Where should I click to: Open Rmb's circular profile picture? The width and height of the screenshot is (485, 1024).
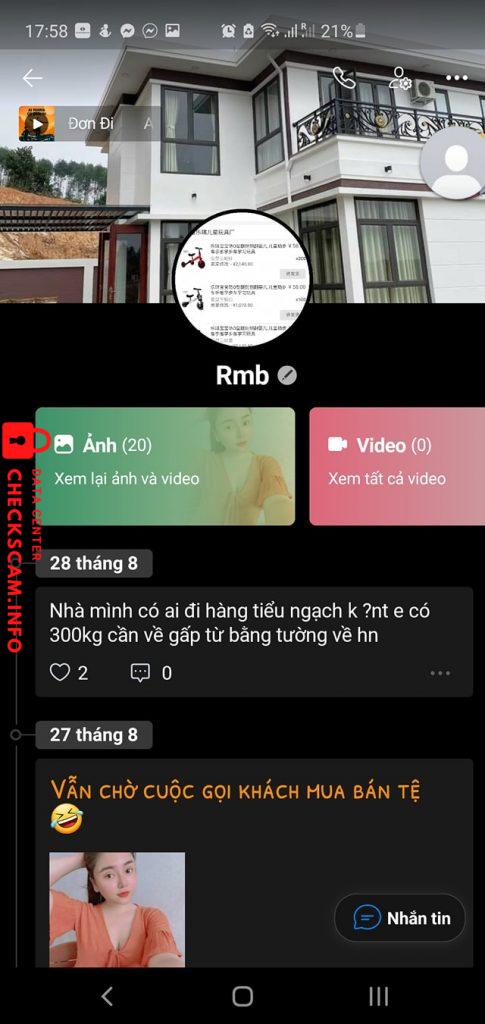(x=242, y=278)
